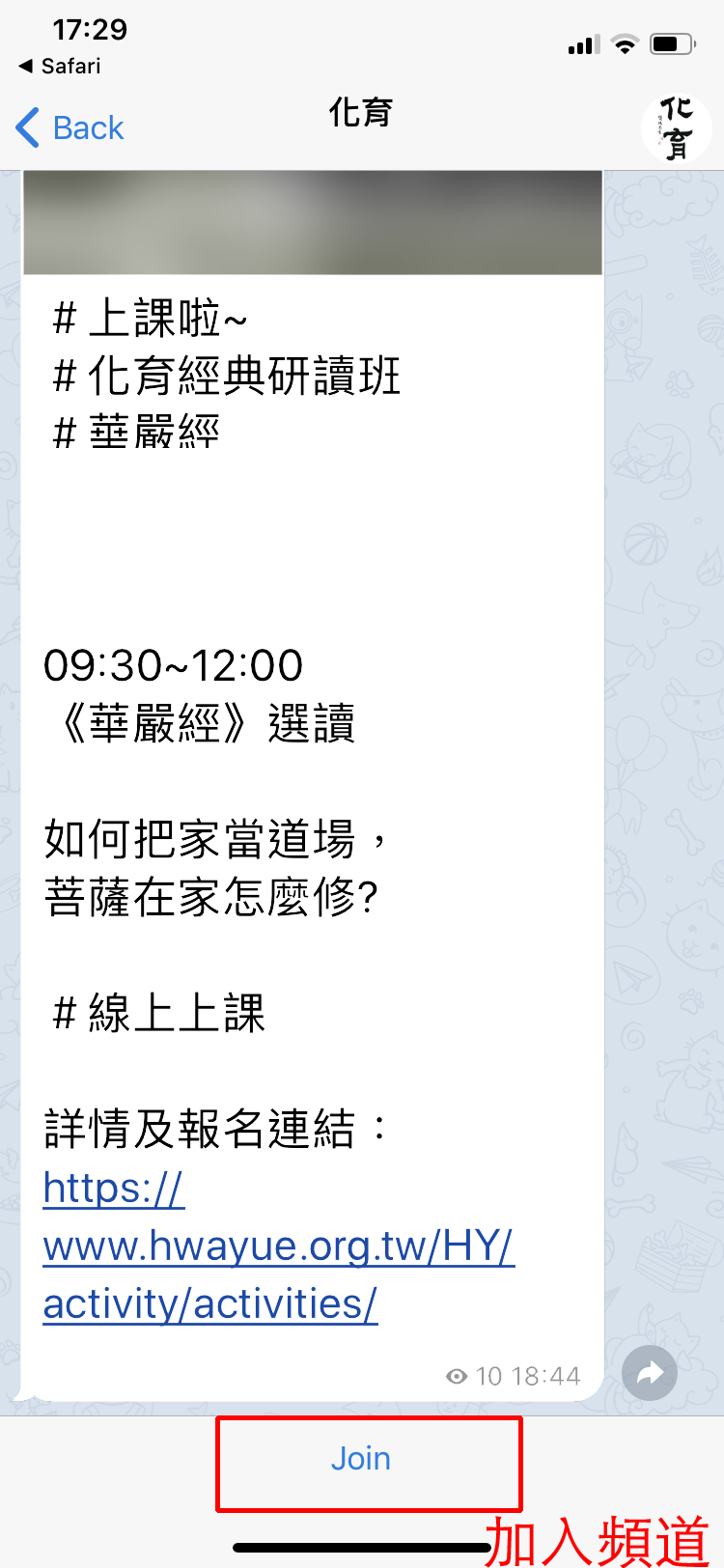Open the 化育 channel title info

click(361, 113)
